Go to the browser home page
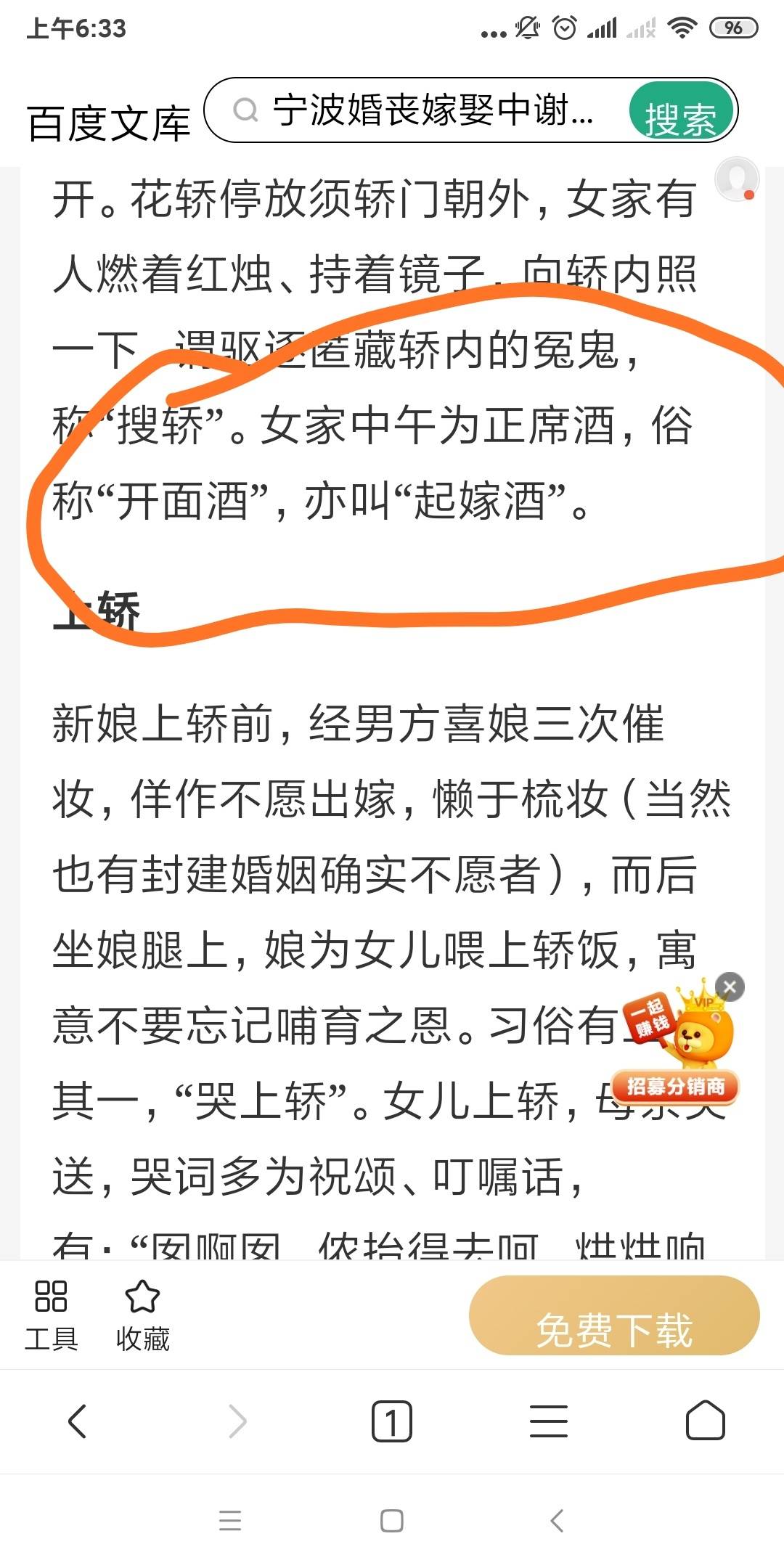Screen dimensions: 784x1568 [x=705, y=1421]
